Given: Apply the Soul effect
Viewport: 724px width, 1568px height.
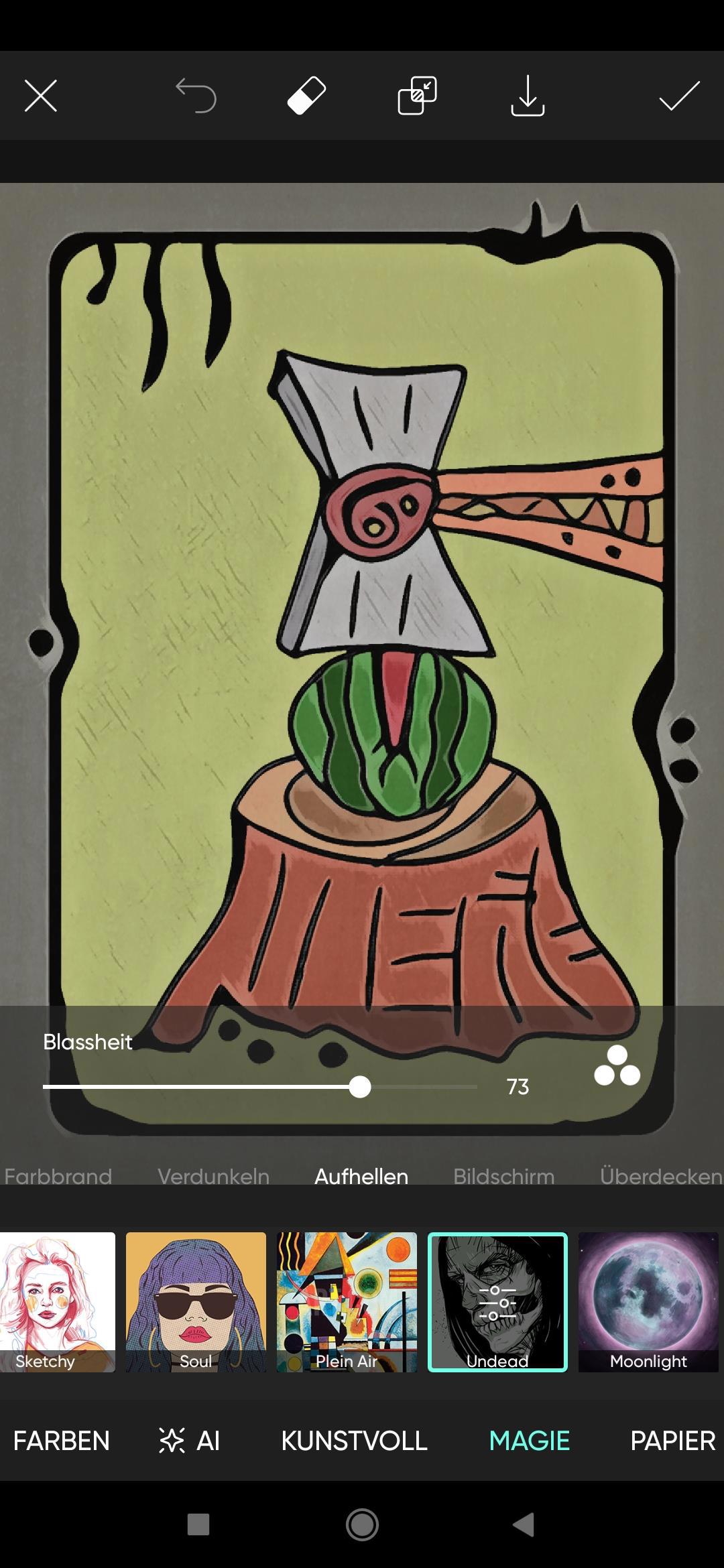Looking at the screenshot, I should [196, 1301].
